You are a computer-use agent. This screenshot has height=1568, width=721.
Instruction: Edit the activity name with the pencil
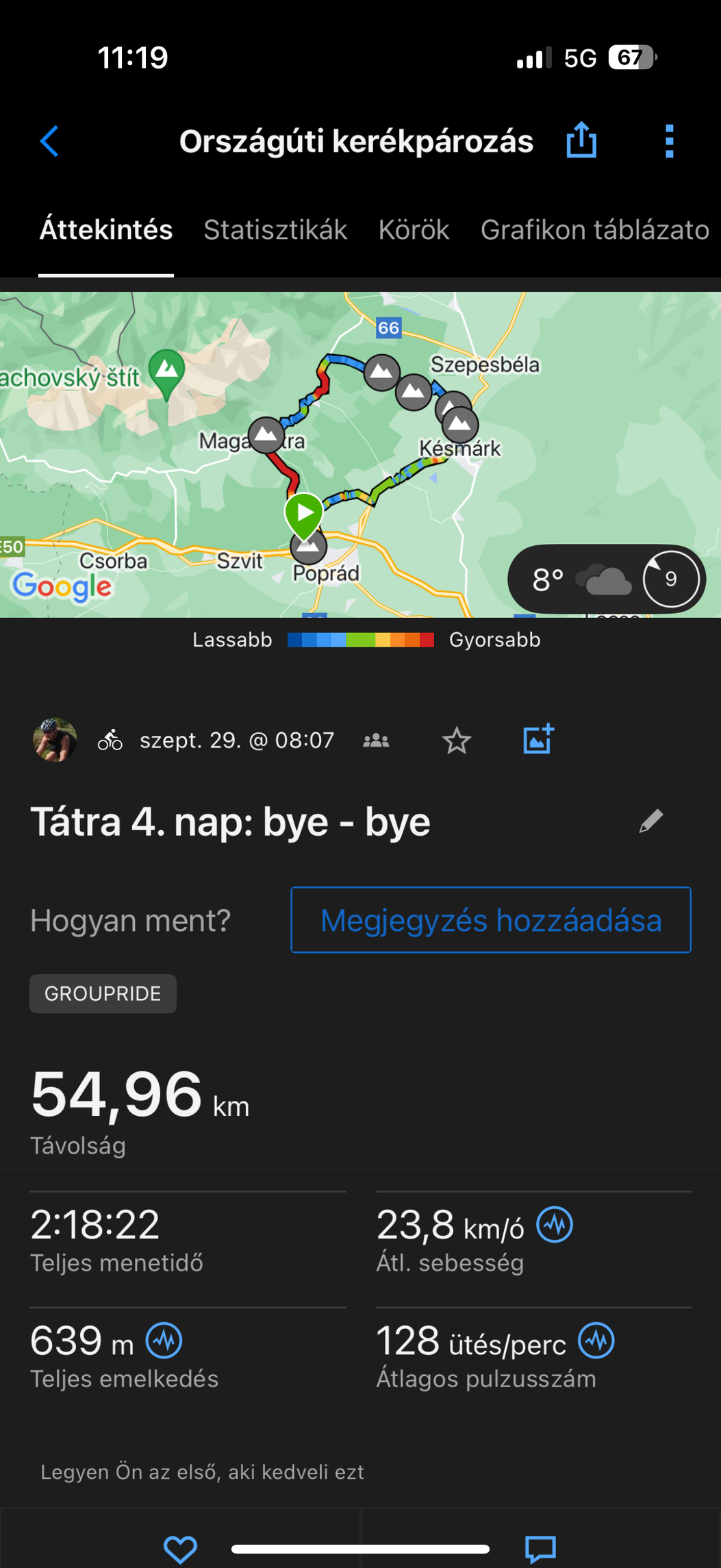coord(650,821)
